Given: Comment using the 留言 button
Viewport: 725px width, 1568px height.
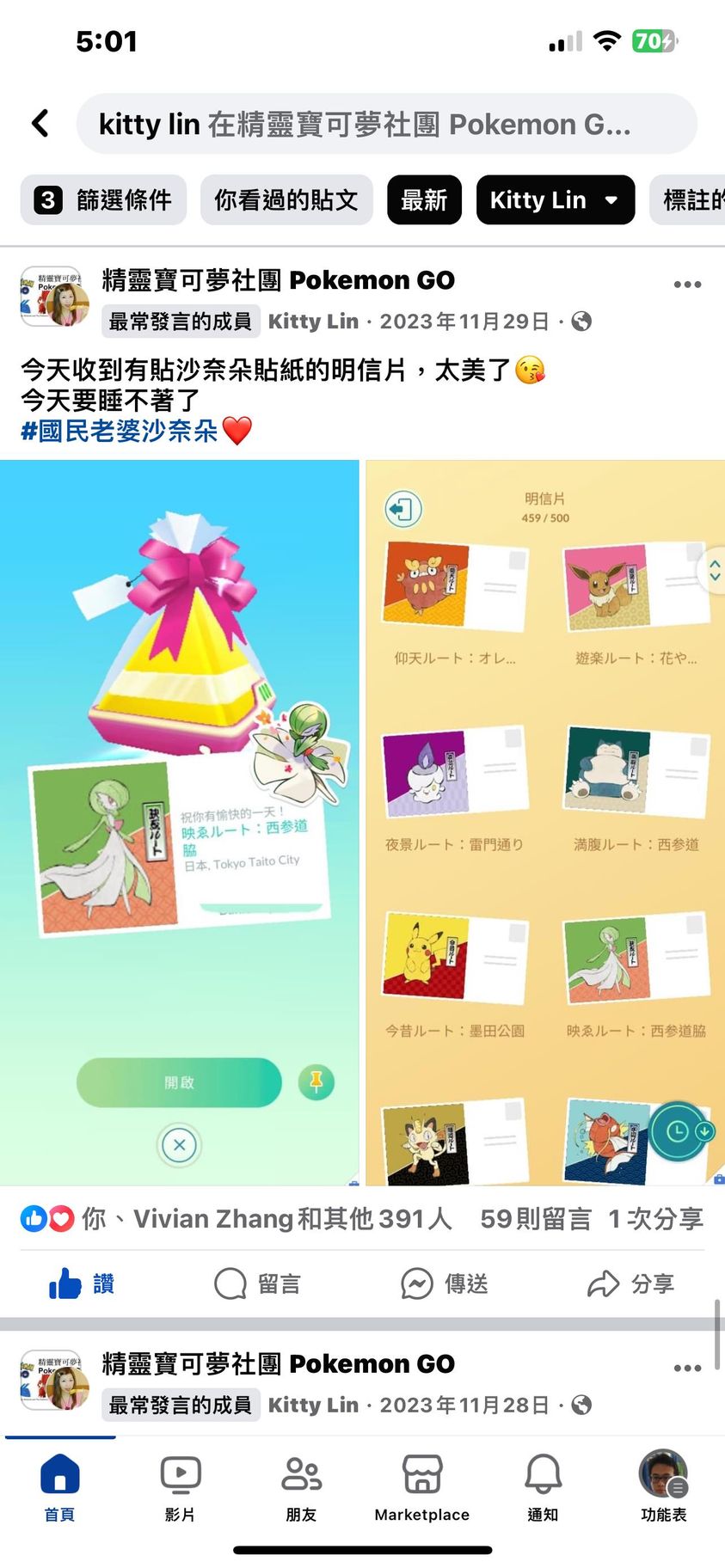Looking at the screenshot, I should click(x=257, y=1283).
